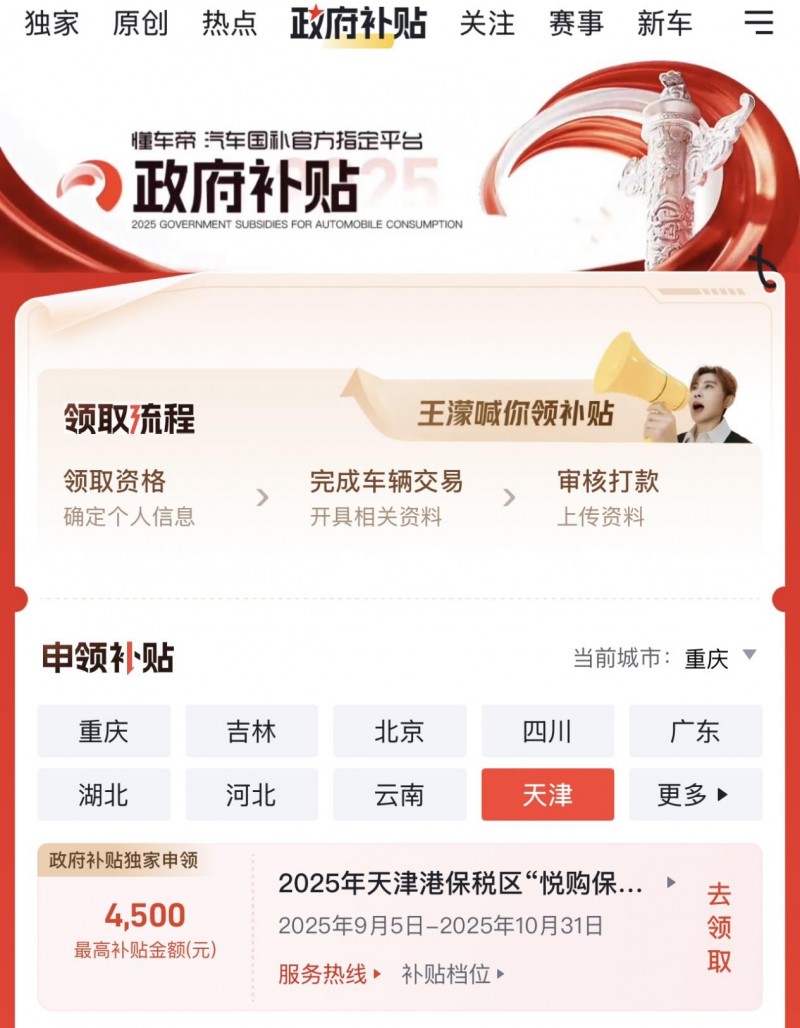This screenshot has width=800, height=1028.
Task: Select the 河北 region chip
Action: pyautogui.click(x=251, y=794)
